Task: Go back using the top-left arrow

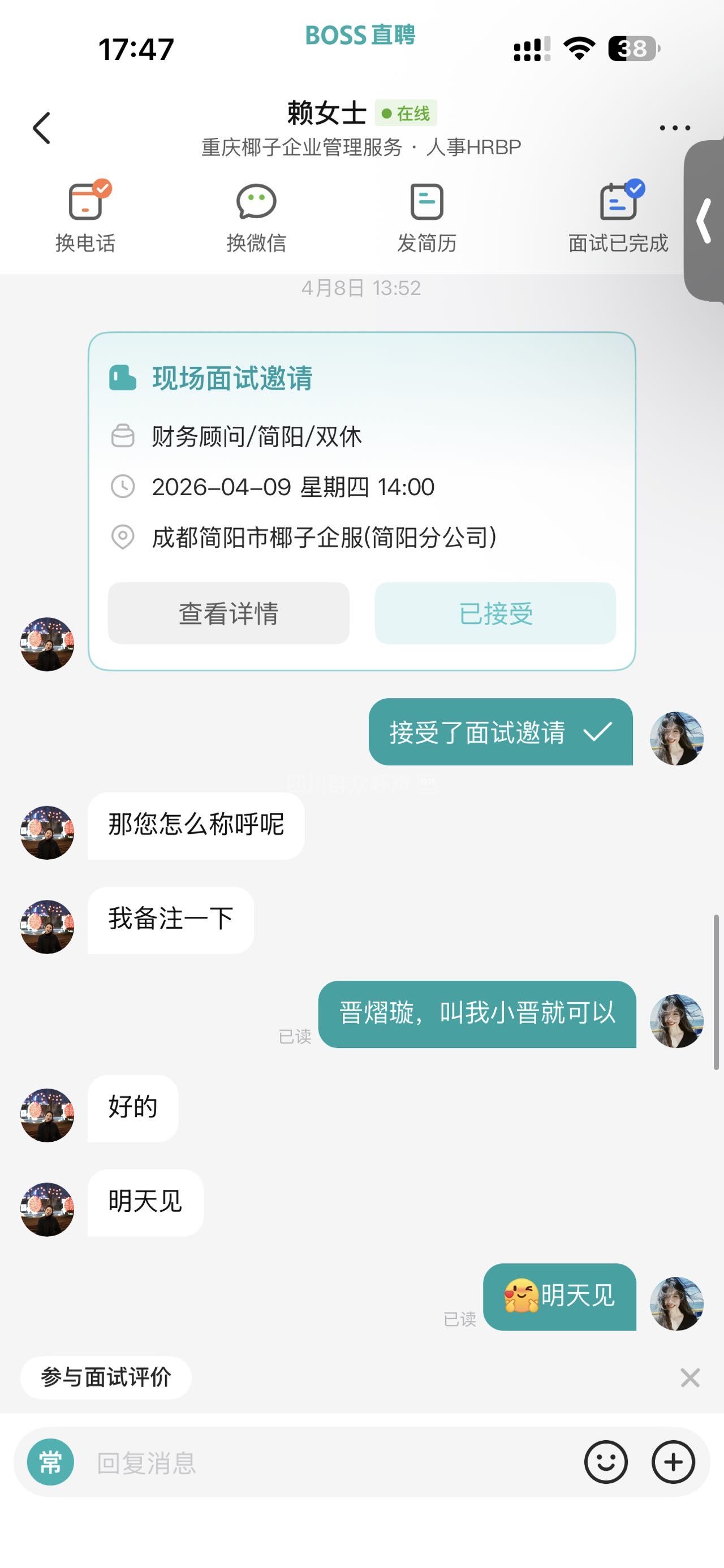Action: click(x=41, y=128)
